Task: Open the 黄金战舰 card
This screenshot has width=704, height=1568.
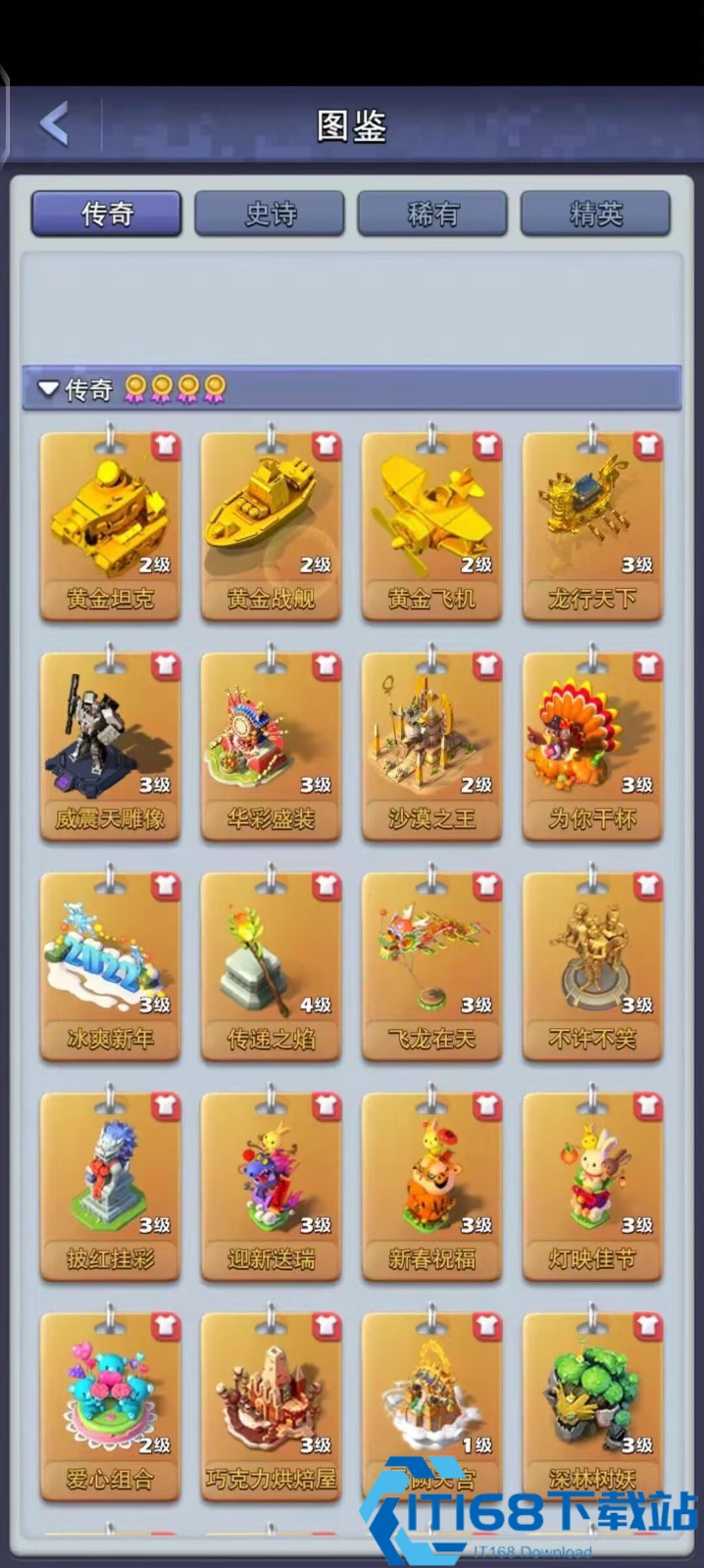Action: click(x=271, y=526)
